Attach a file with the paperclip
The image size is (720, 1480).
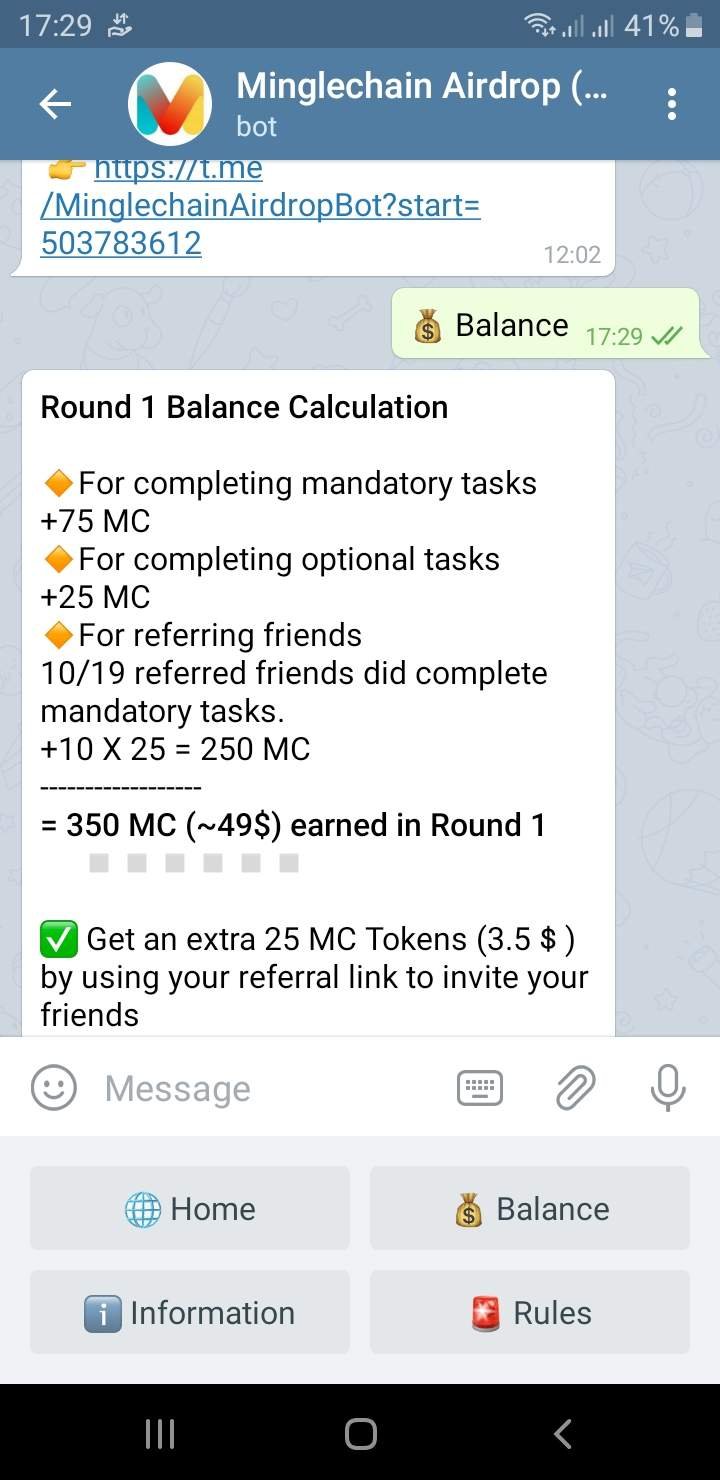pyautogui.click(x=576, y=1088)
